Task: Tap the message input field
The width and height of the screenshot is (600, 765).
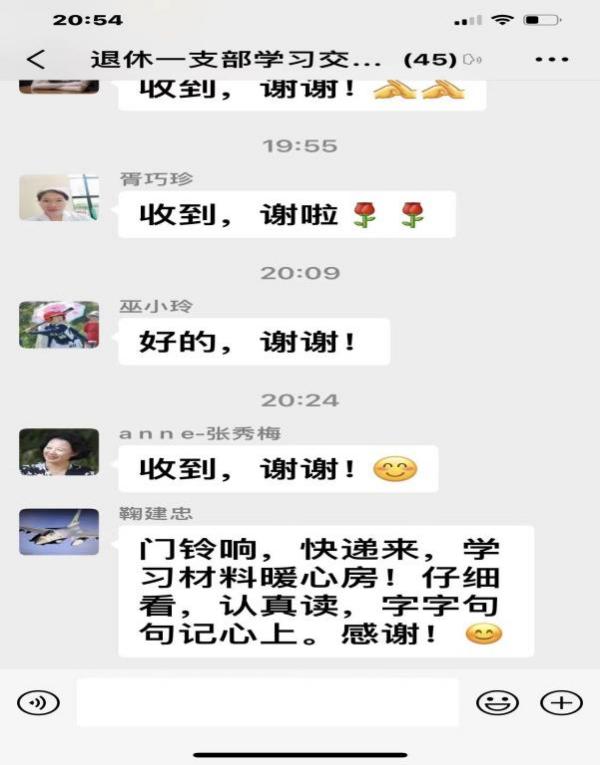Action: click(267, 702)
